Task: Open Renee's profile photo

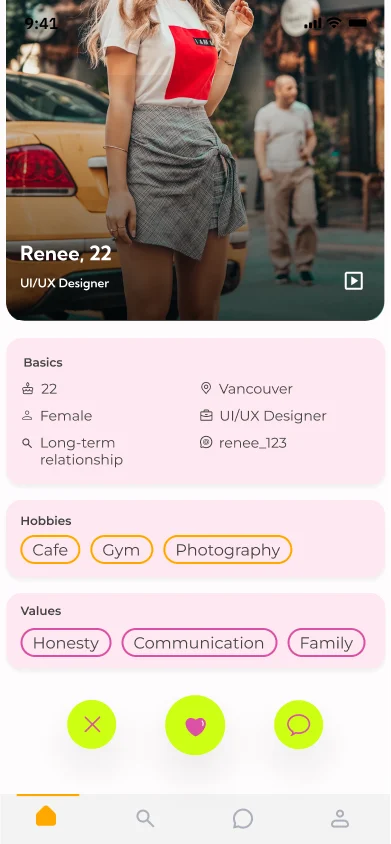Action: pyautogui.click(x=195, y=160)
